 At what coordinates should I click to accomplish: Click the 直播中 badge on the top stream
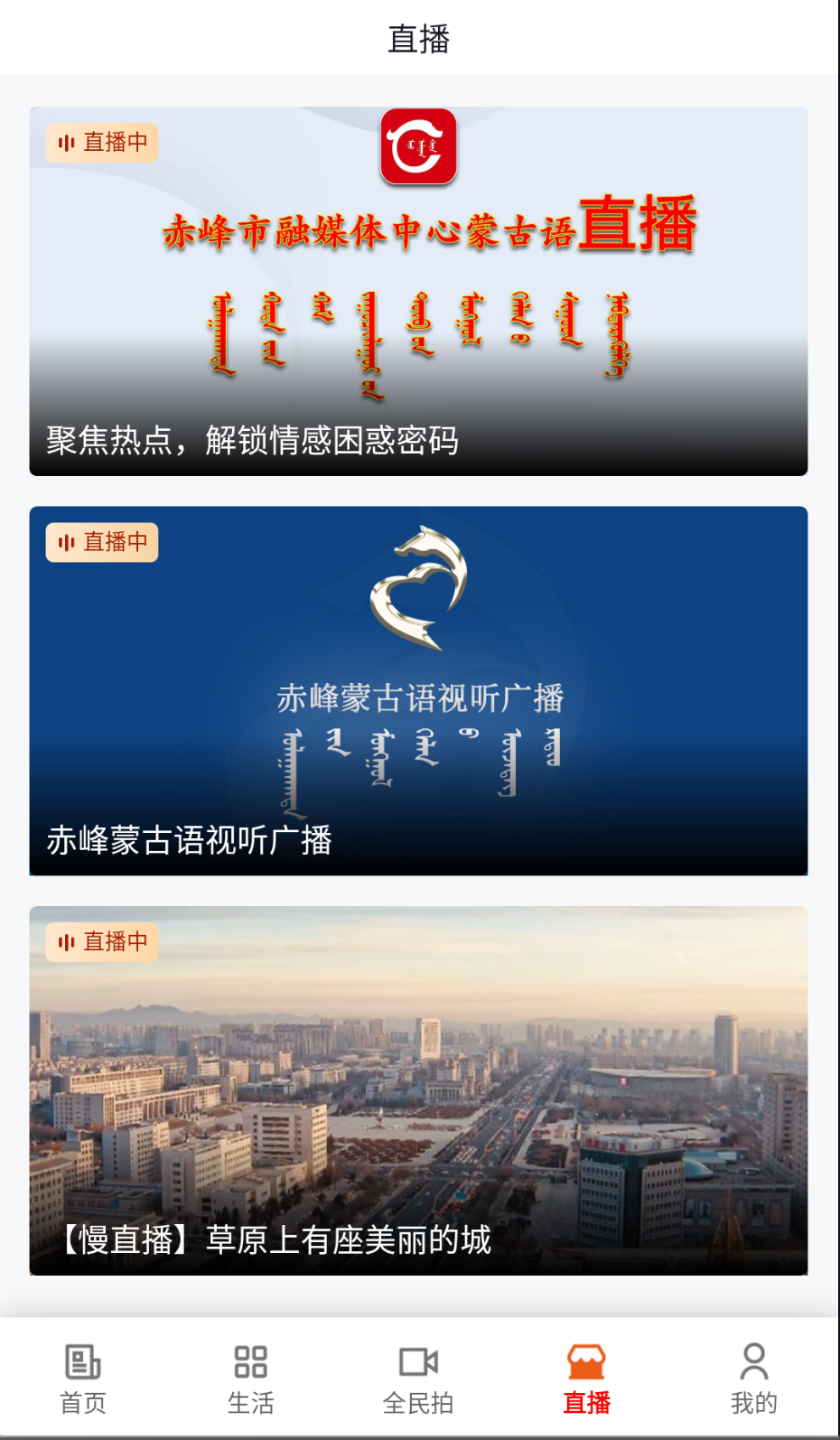point(101,142)
